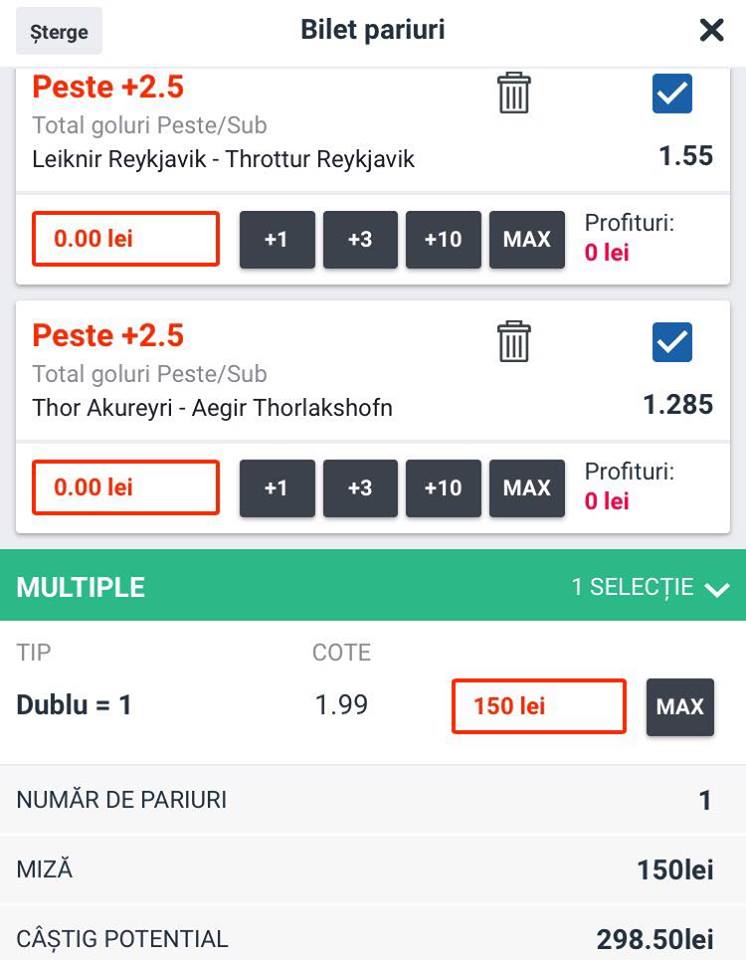Edit the stake field for Thor Akureyri bet
746x960 pixels.
tap(126, 487)
